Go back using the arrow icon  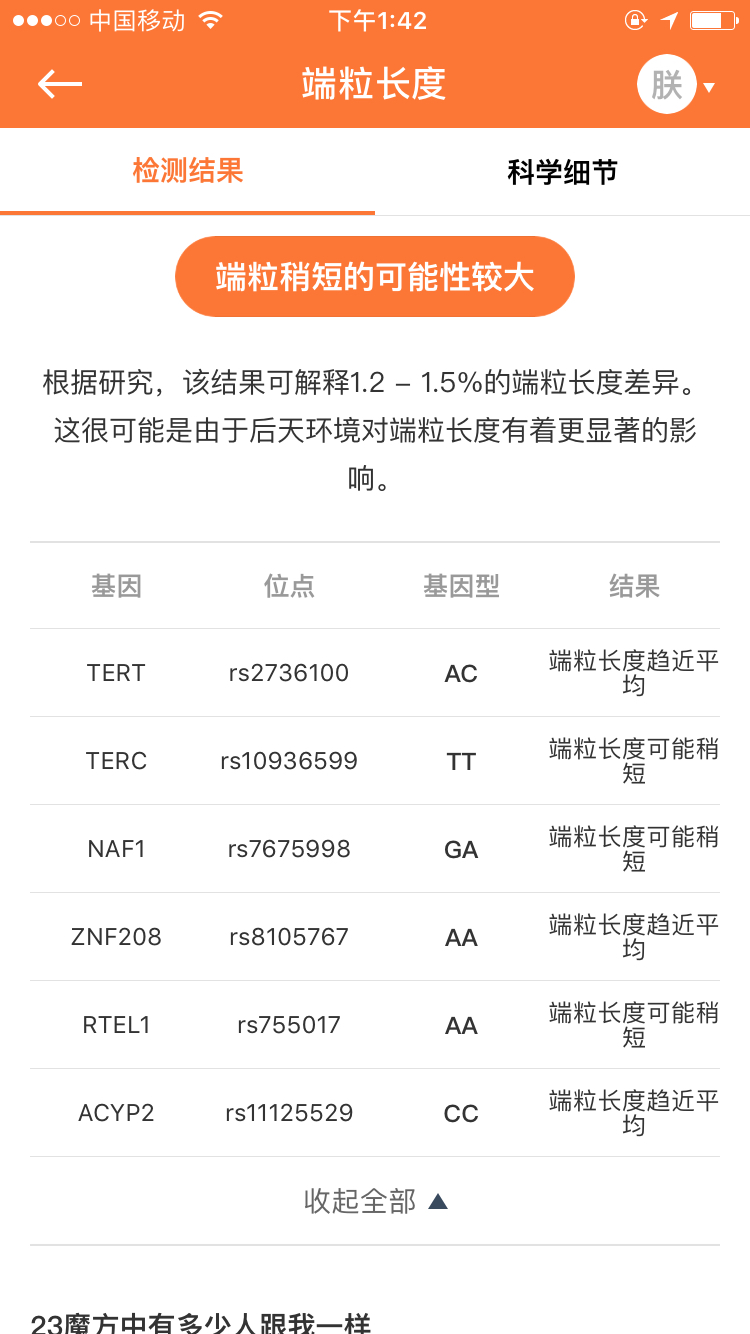pyautogui.click(x=60, y=84)
